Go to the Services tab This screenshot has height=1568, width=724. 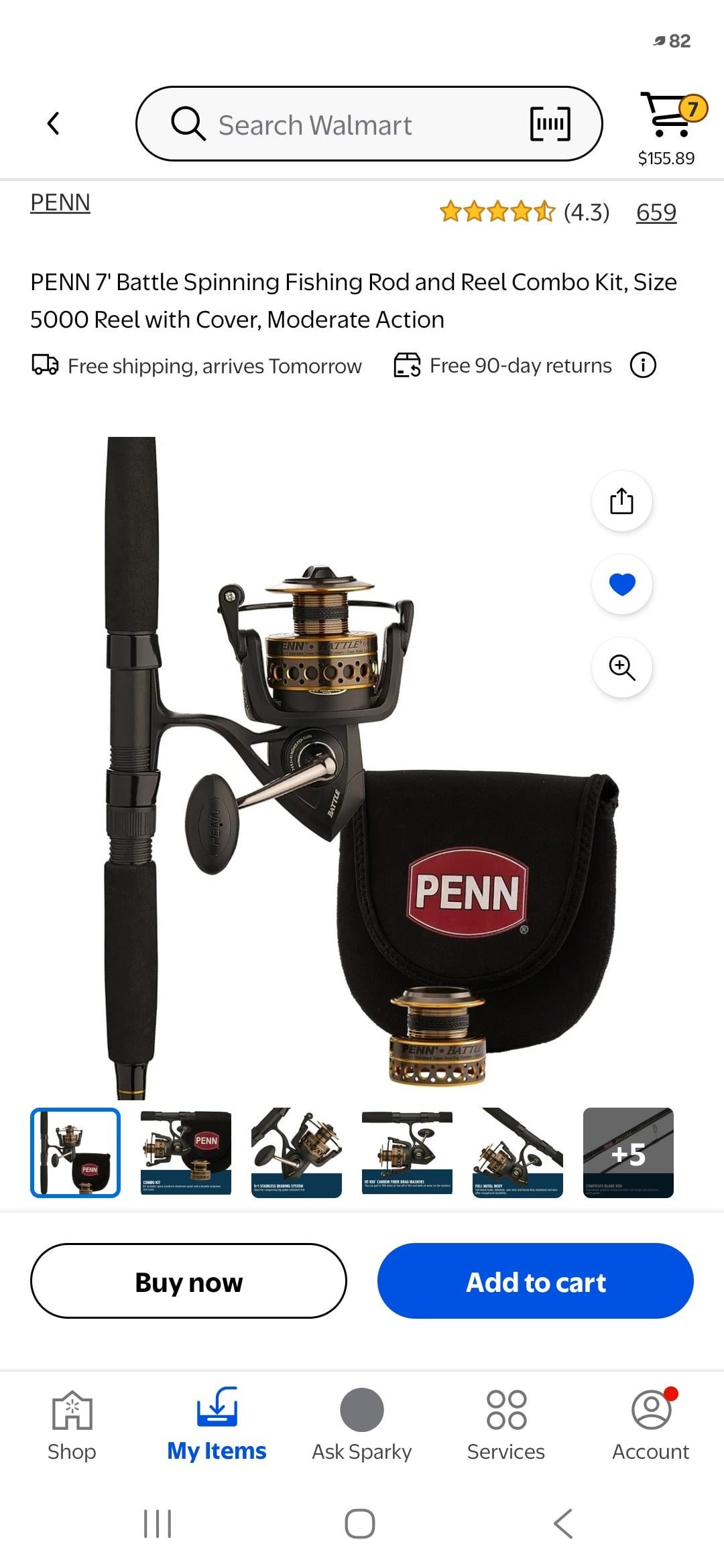505,1425
